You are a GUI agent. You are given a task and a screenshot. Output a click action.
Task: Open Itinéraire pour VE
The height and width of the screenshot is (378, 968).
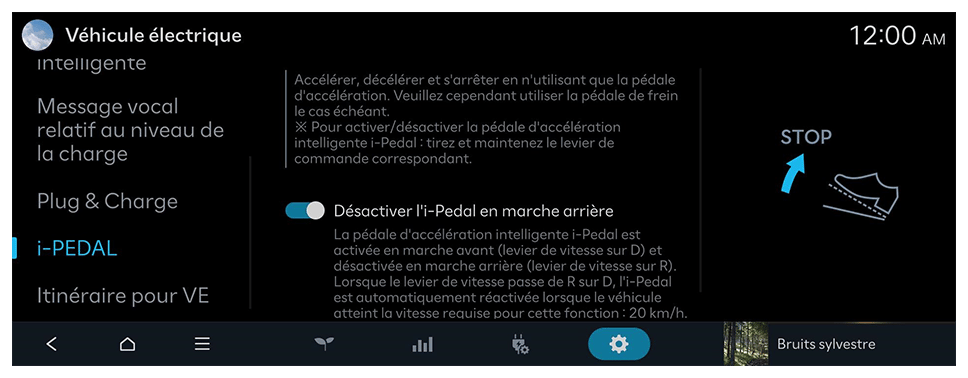123,295
